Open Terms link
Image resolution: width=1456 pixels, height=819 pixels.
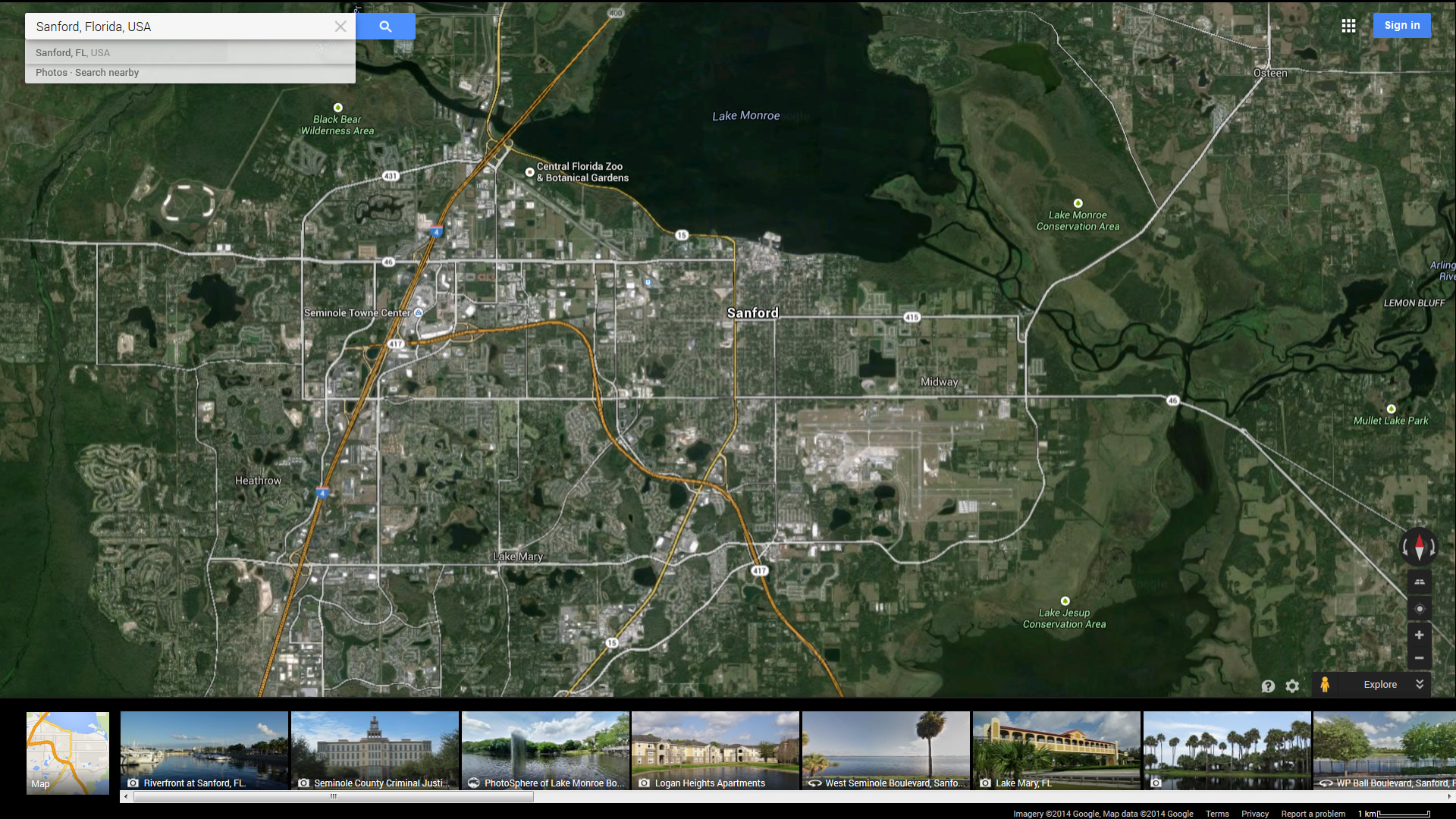click(x=1217, y=814)
